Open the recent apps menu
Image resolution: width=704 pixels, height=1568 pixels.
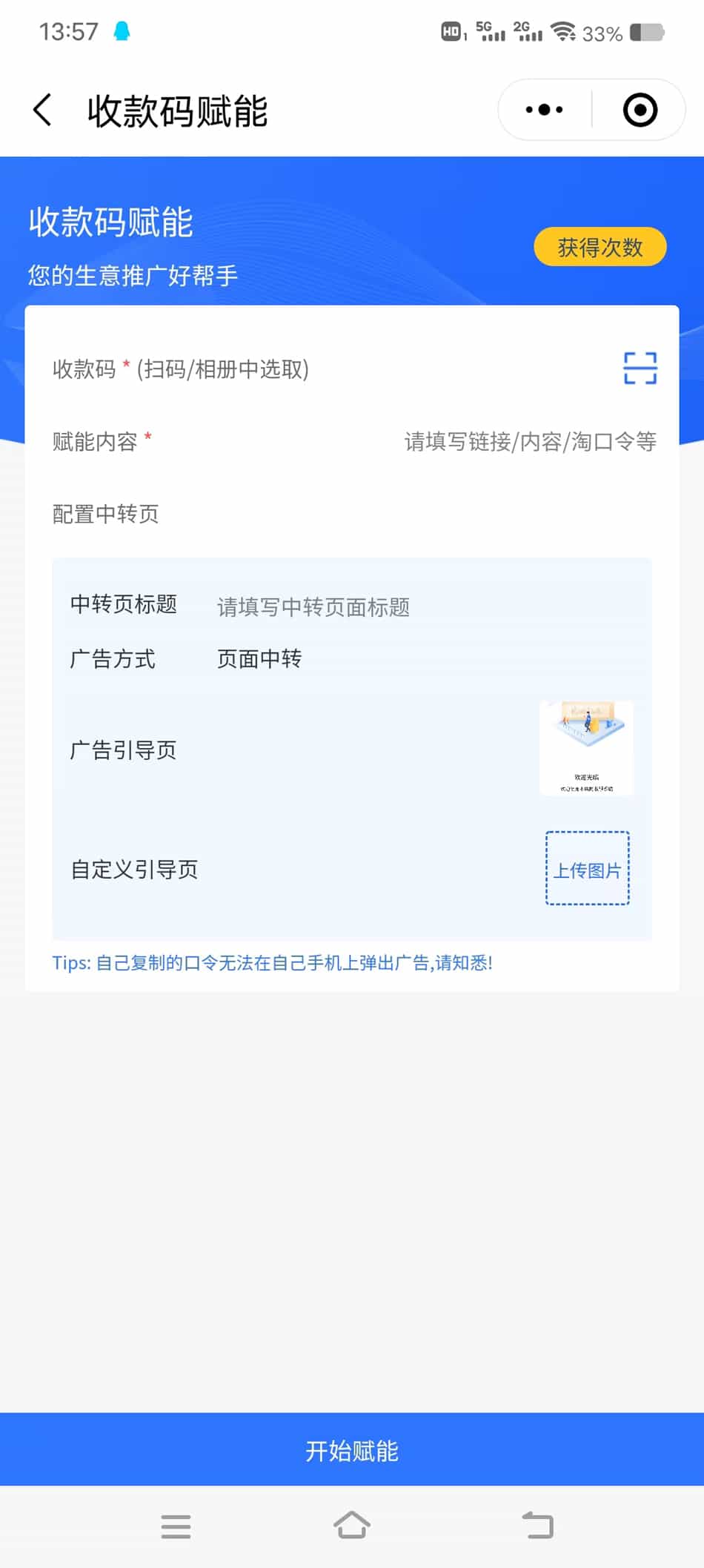176,1526
